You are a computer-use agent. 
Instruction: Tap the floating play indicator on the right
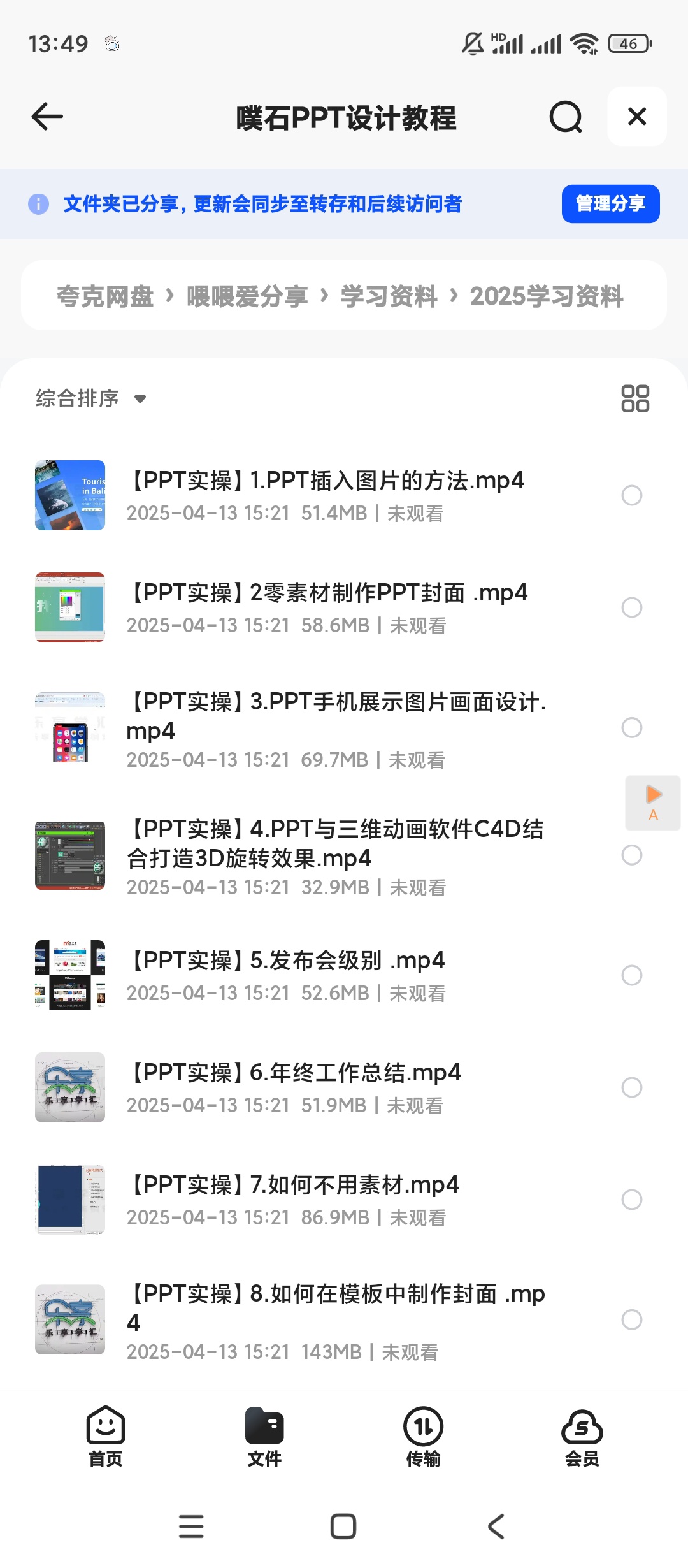pos(652,802)
